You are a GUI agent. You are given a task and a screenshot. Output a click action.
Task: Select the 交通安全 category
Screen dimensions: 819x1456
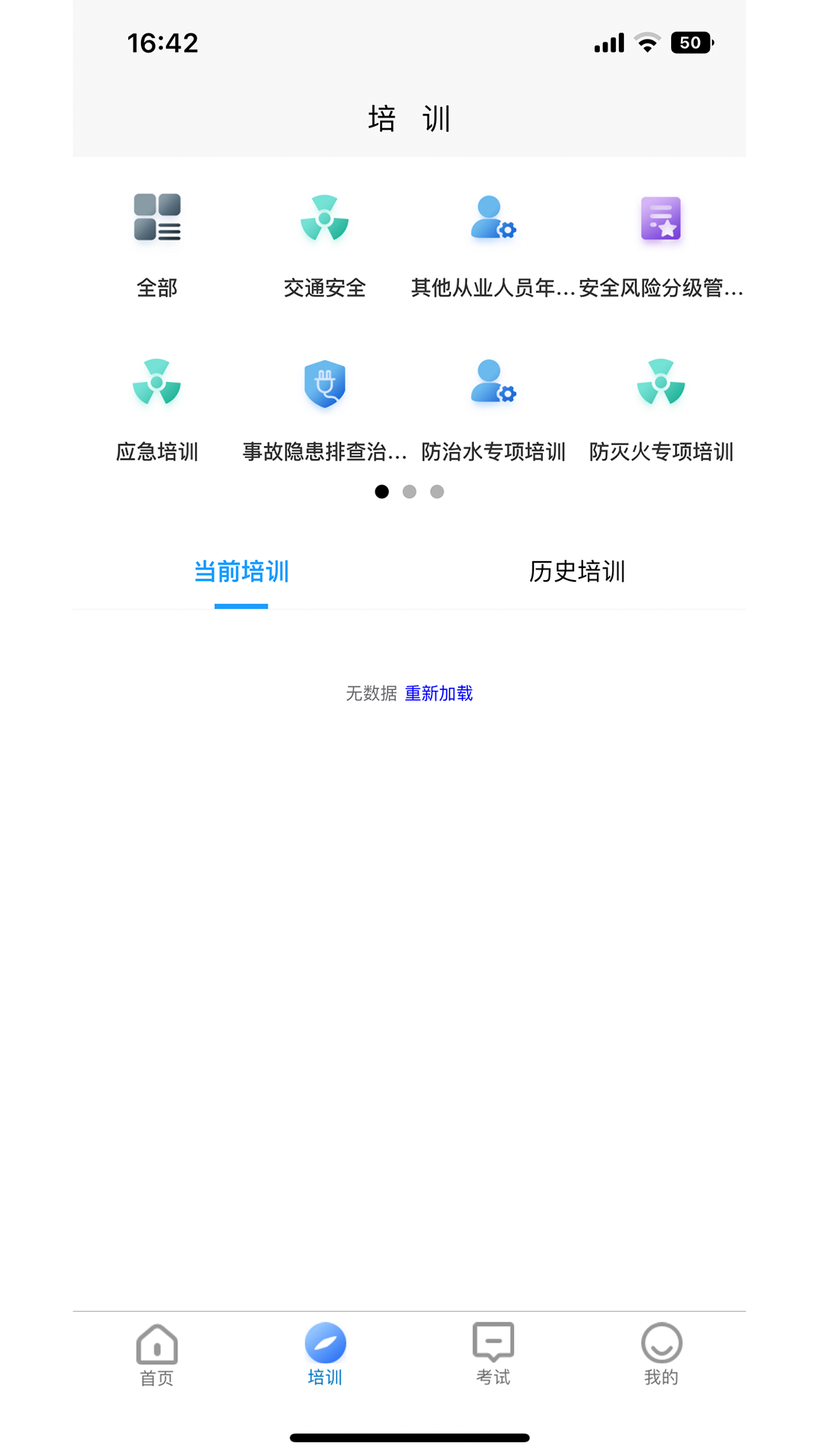(x=325, y=245)
